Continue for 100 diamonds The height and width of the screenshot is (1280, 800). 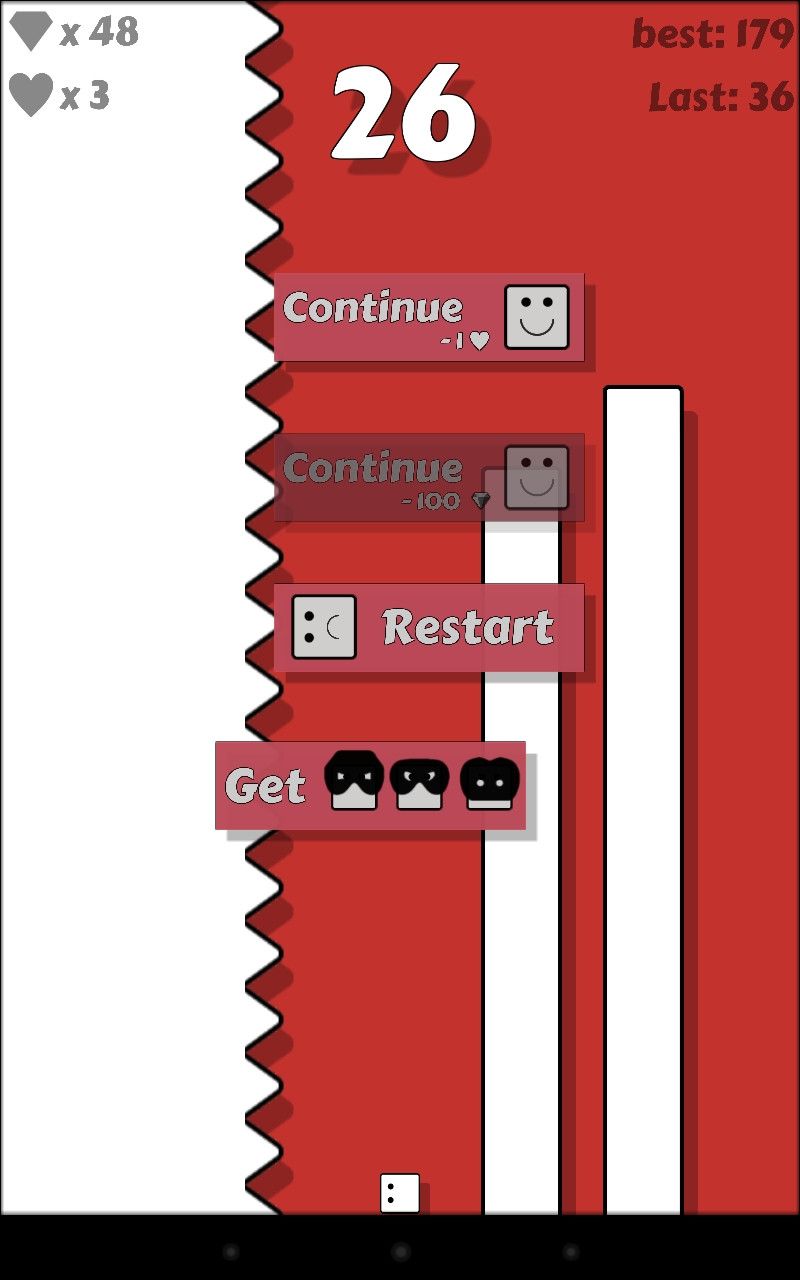(x=428, y=477)
